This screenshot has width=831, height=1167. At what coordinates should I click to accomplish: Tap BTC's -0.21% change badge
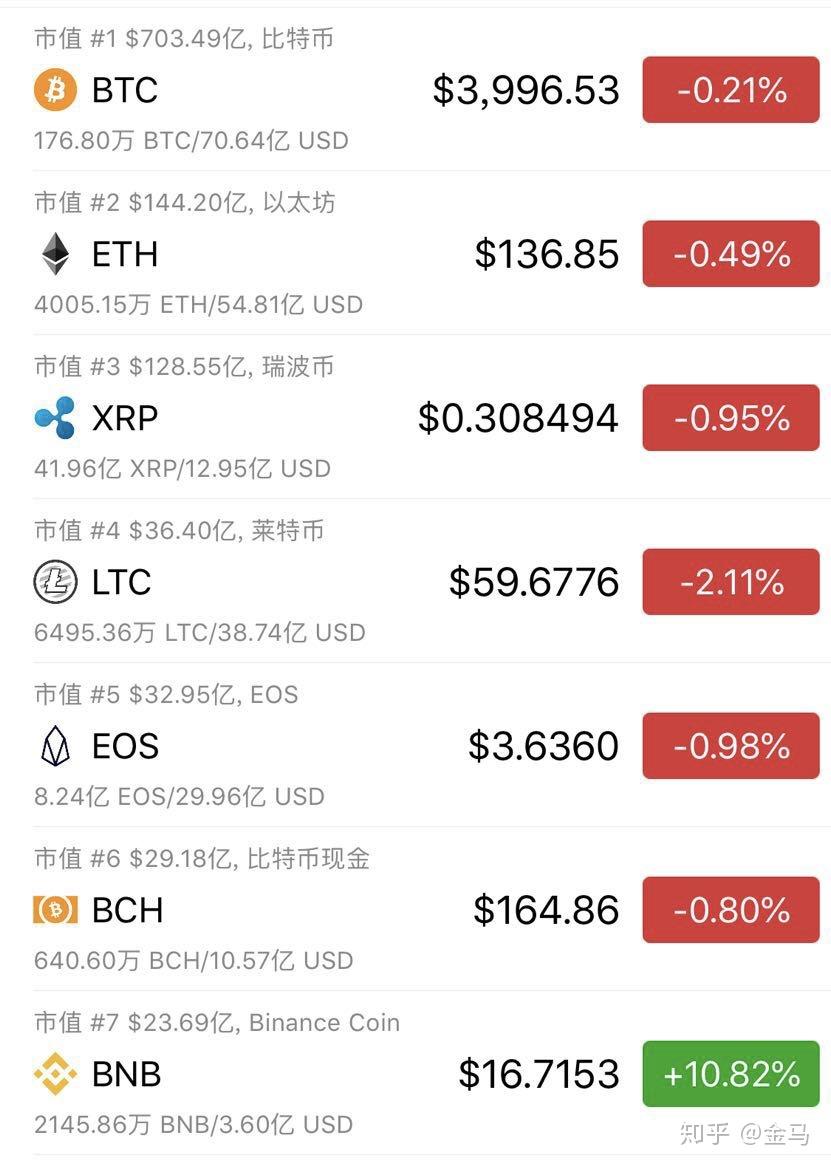(731, 90)
